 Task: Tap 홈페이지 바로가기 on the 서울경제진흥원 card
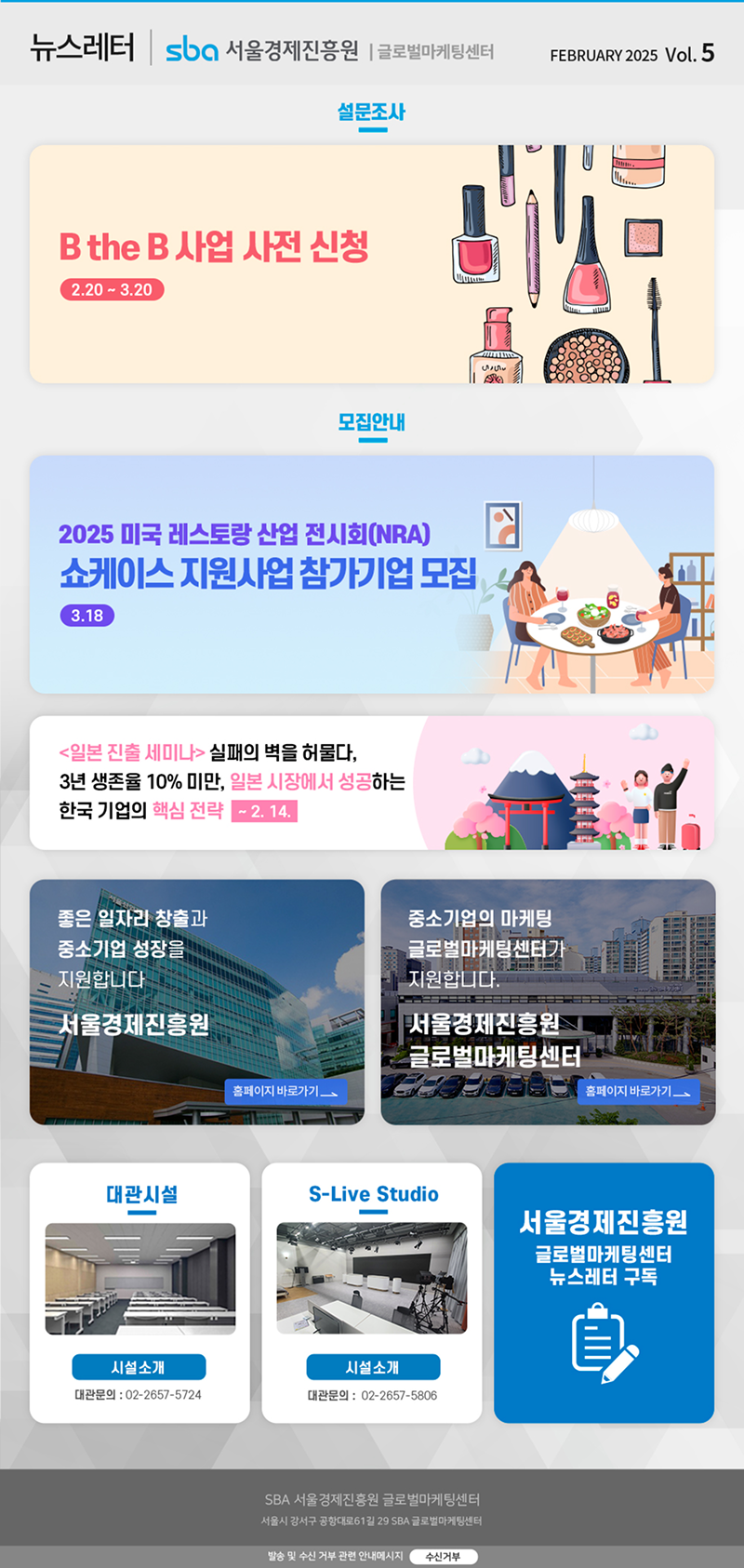click(286, 1091)
